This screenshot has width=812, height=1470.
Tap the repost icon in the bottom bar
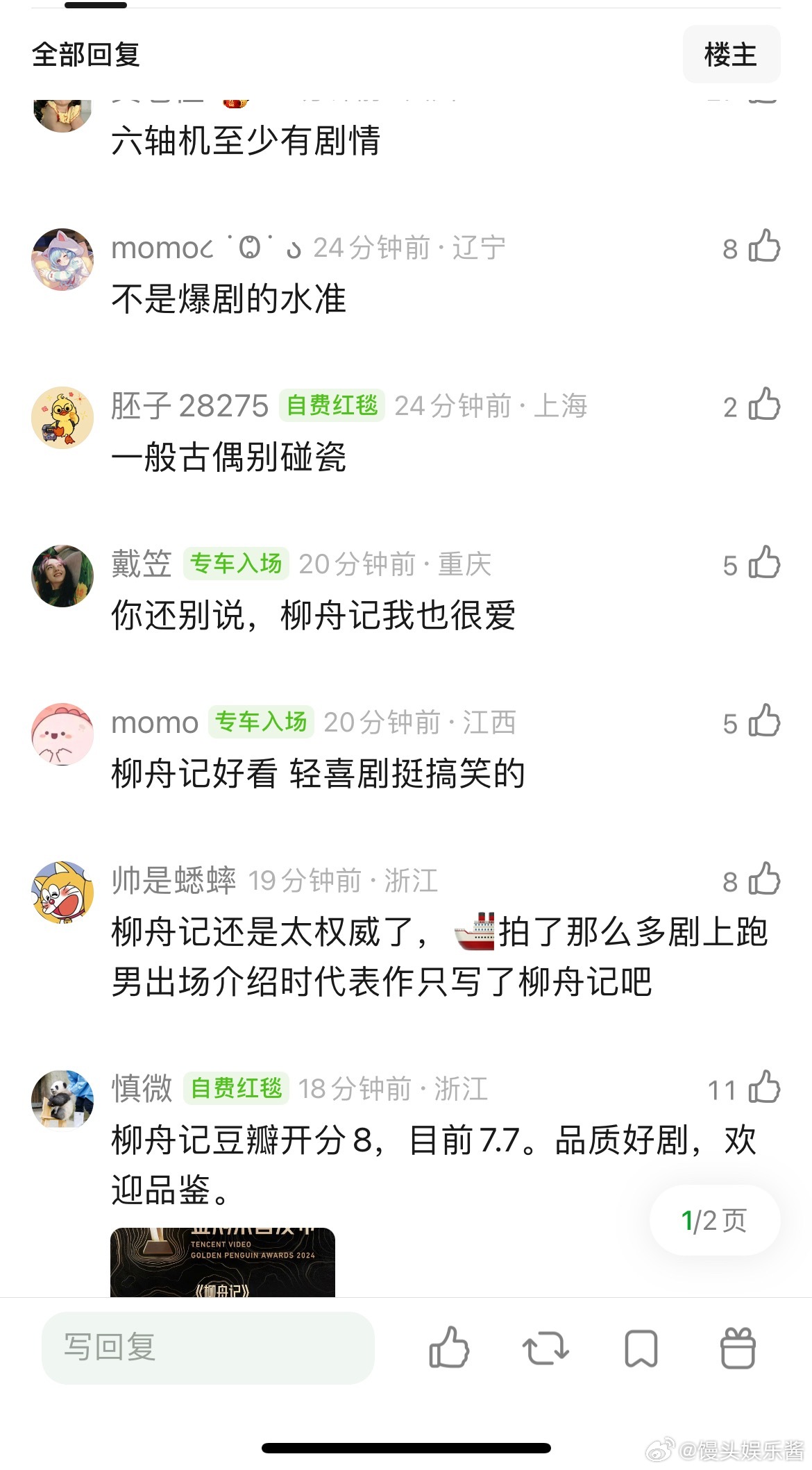pyautogui.click(x=545, y=1347)
